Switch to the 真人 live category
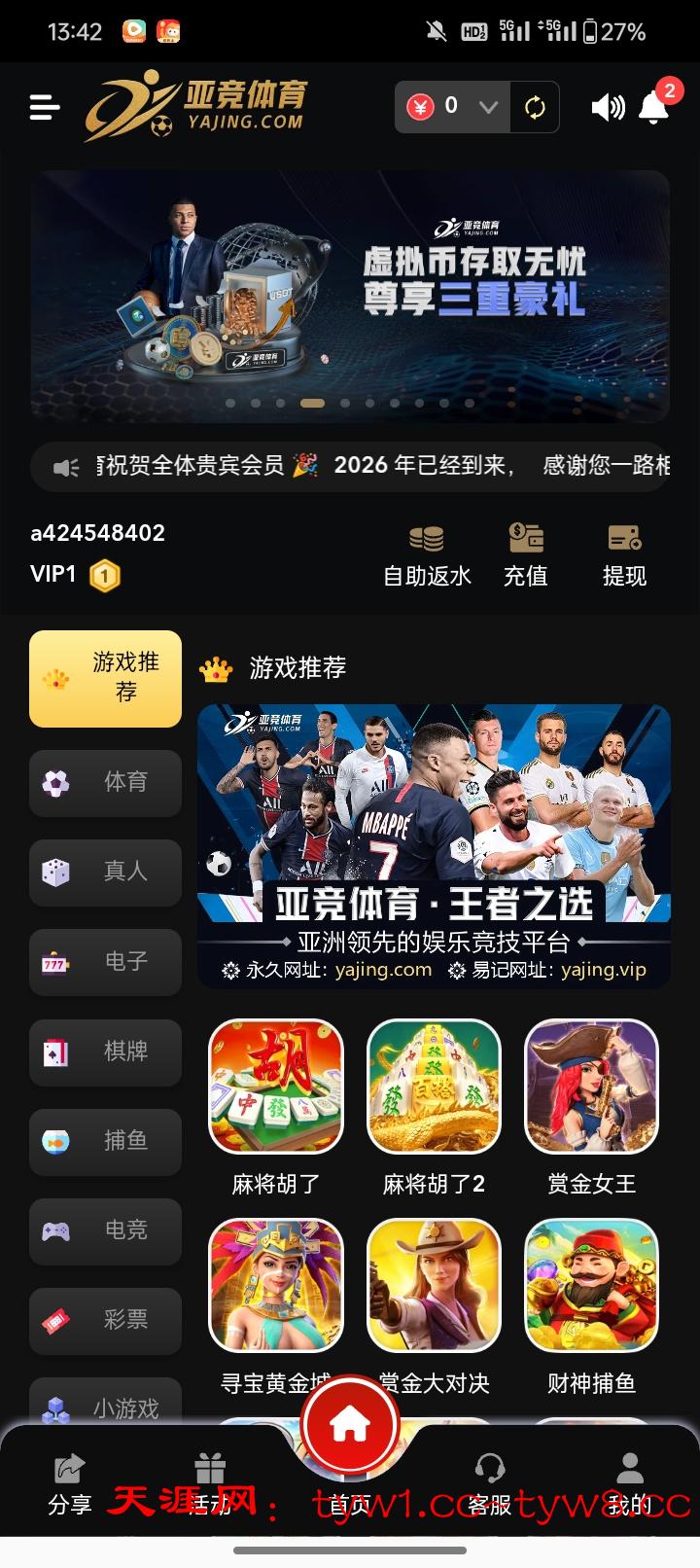 (x=106, y=872)
